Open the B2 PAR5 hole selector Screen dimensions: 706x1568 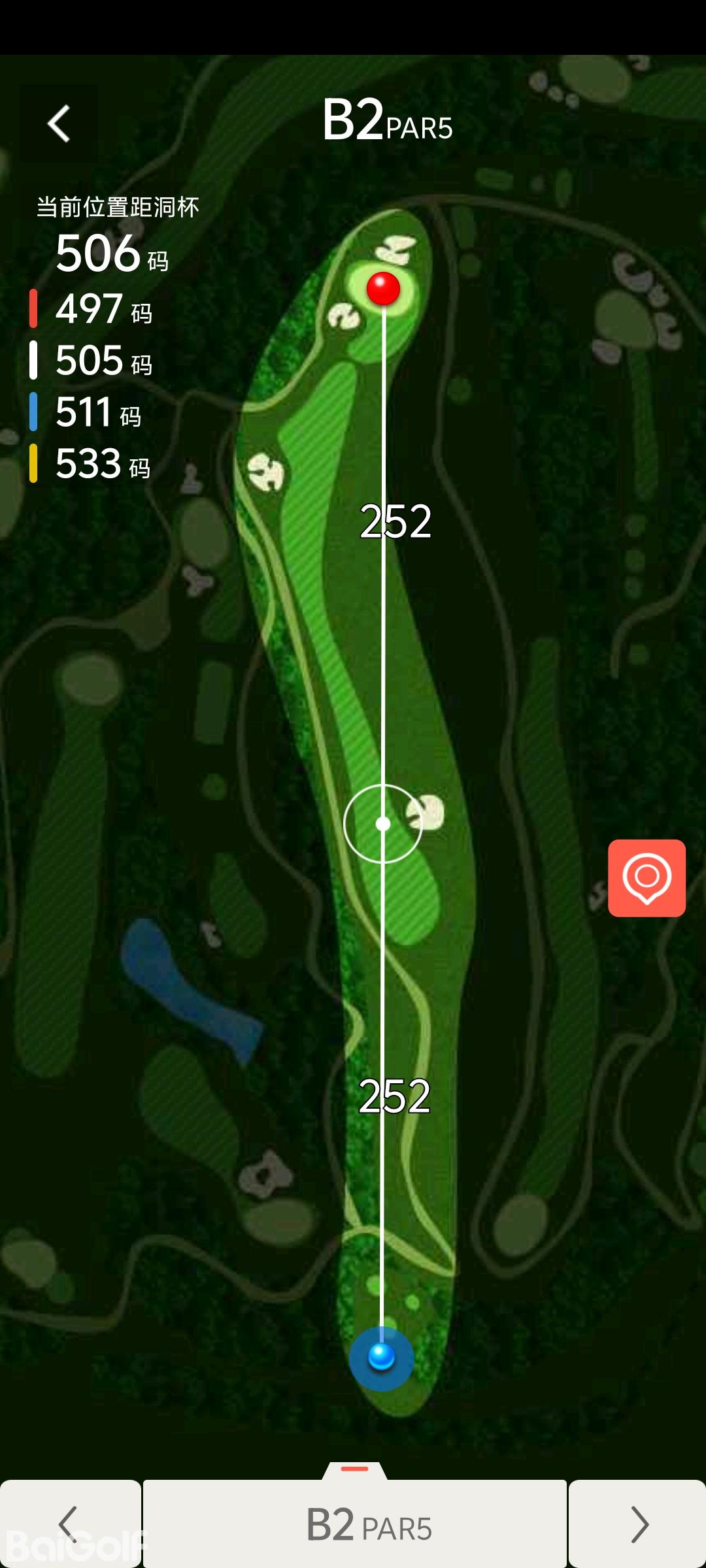coord(355,1524)
